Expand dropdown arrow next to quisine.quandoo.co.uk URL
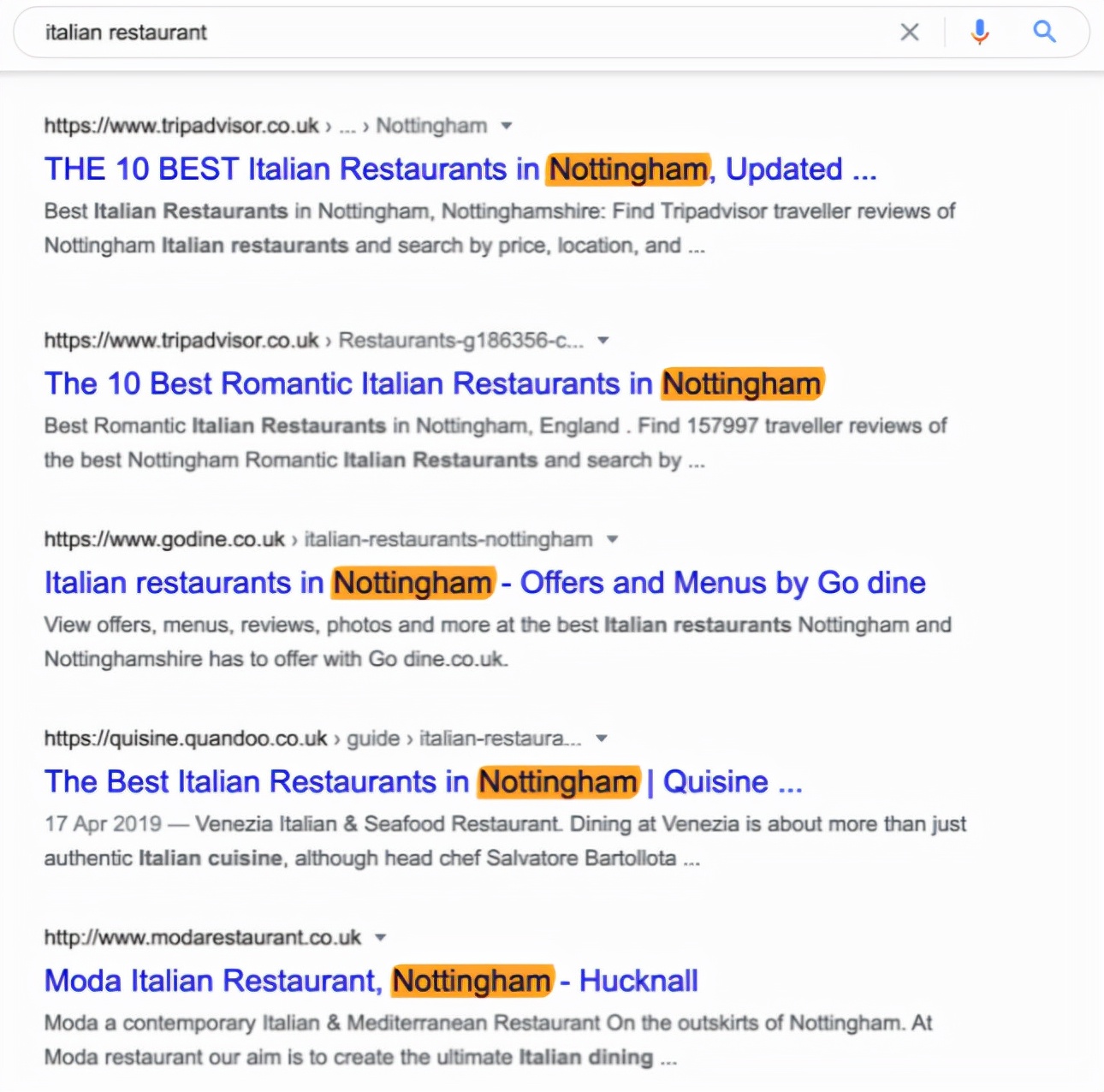1104x1092 pixels. click(602, 739)
